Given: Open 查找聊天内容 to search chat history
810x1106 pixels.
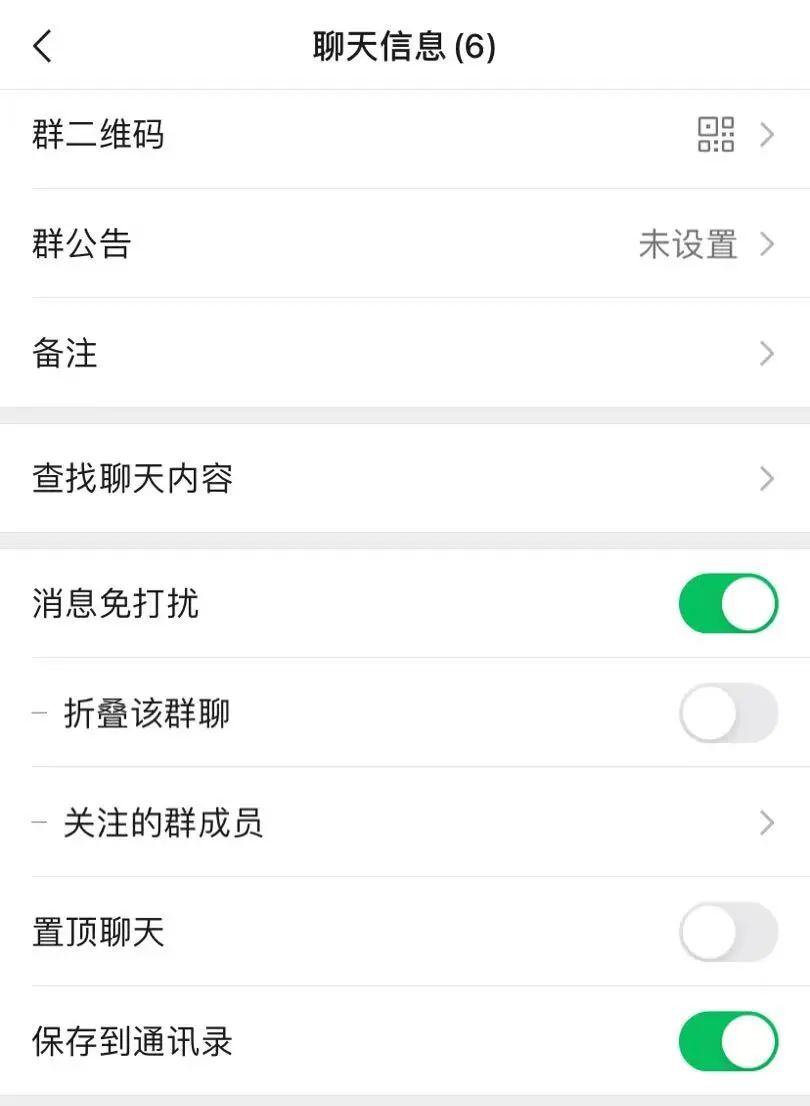Looking at the screenshot, I should click(x=404, y=479).
